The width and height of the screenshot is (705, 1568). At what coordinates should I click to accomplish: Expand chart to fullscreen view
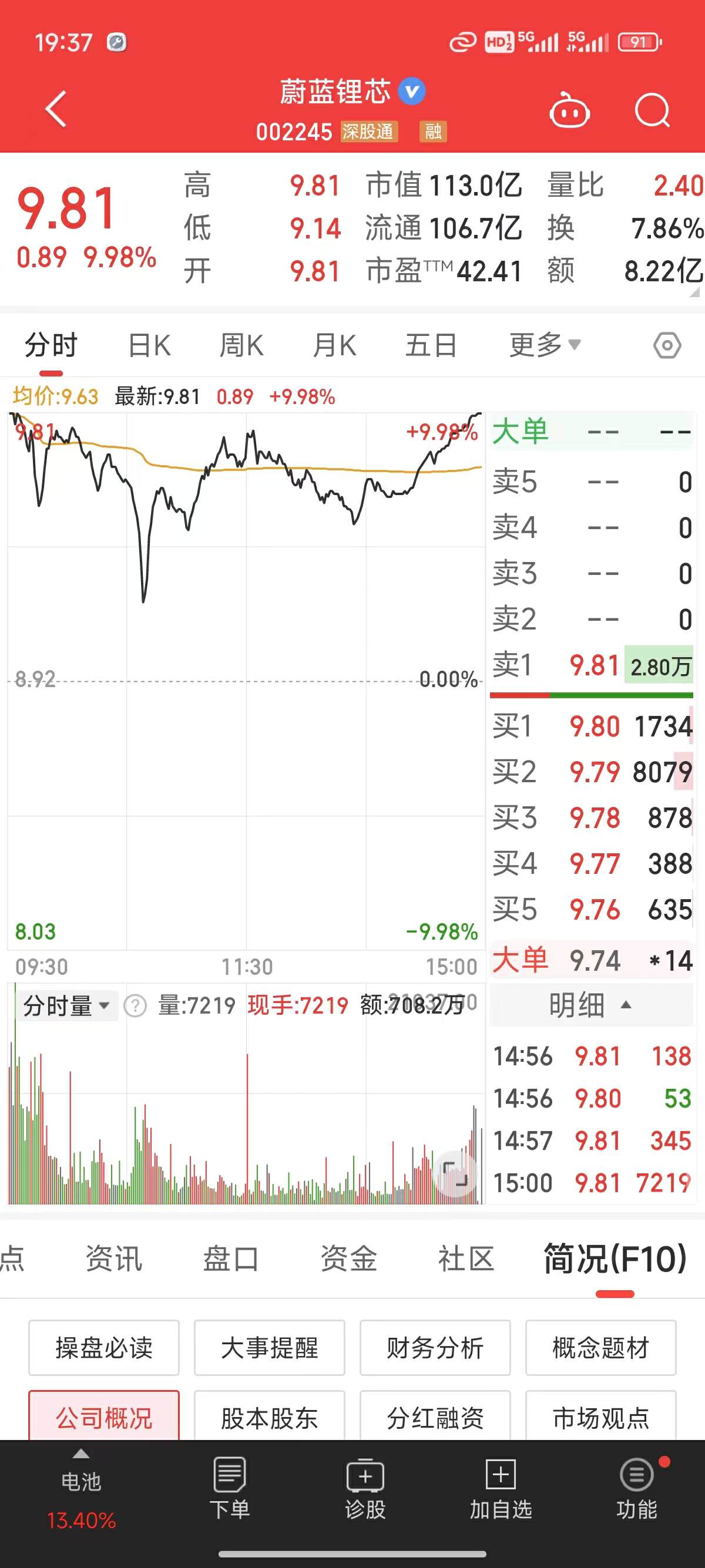(x=455, y=1173)
